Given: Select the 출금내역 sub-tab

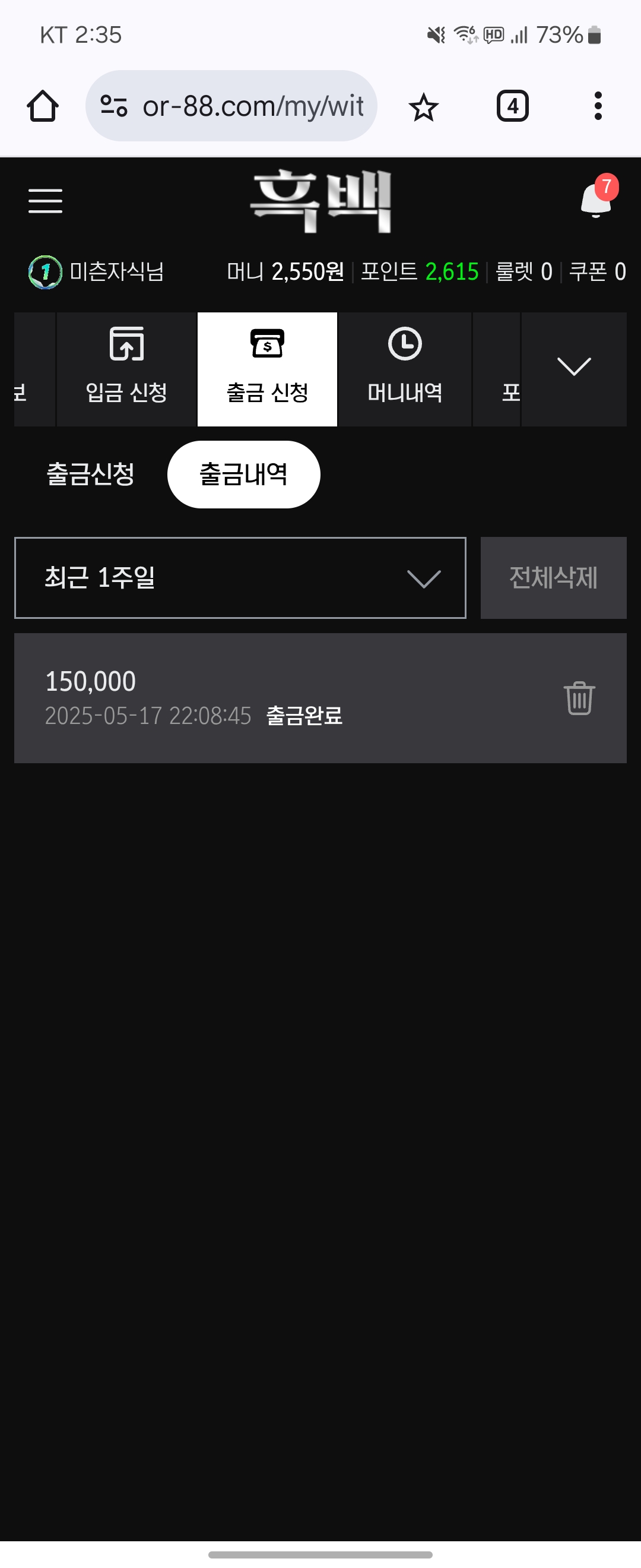Looking at the screenshot, I should point(243,474).
